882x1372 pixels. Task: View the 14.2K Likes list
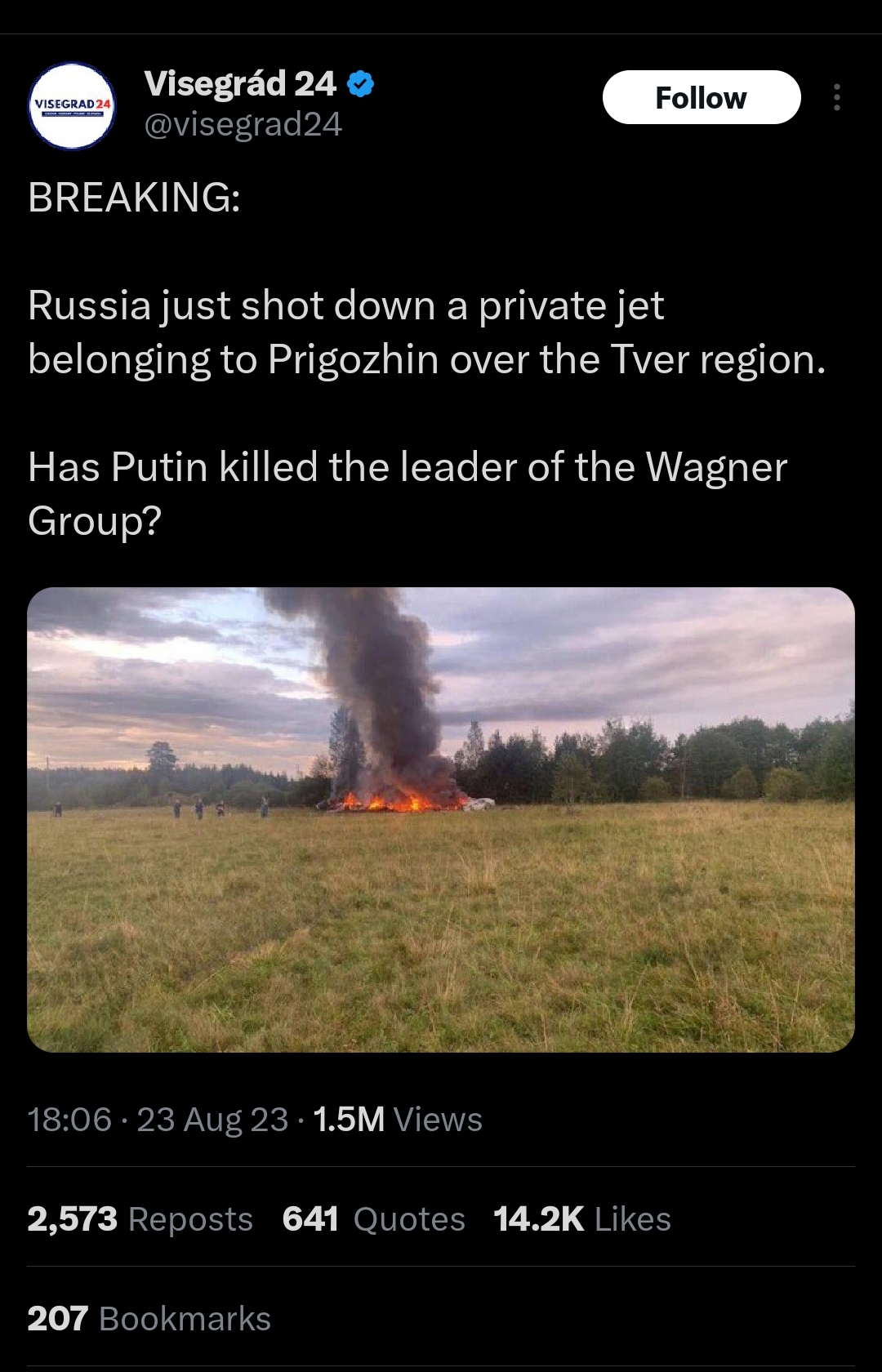(x=581, y=1219)
